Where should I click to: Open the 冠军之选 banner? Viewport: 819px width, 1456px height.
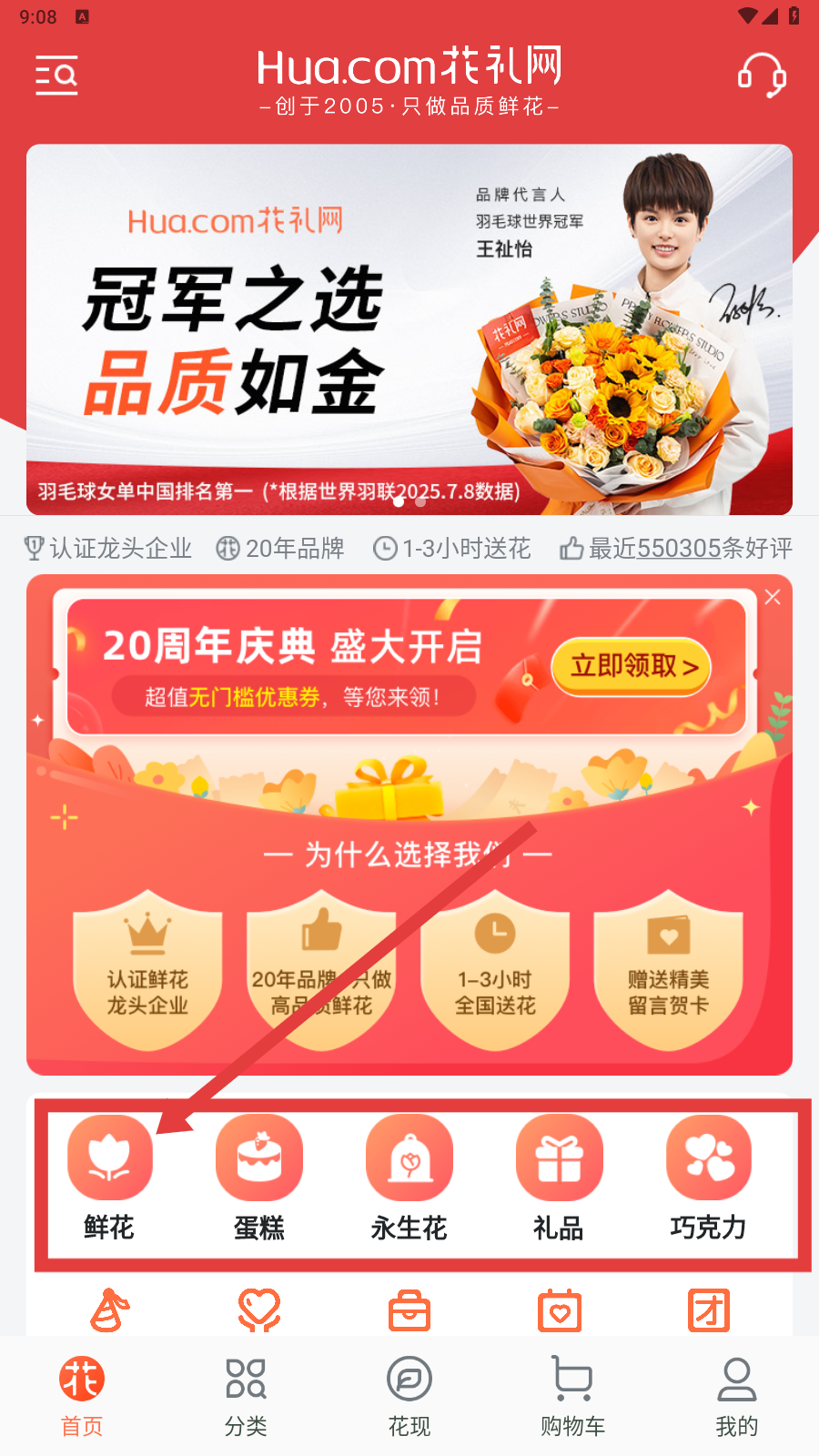tap(409, 329)
